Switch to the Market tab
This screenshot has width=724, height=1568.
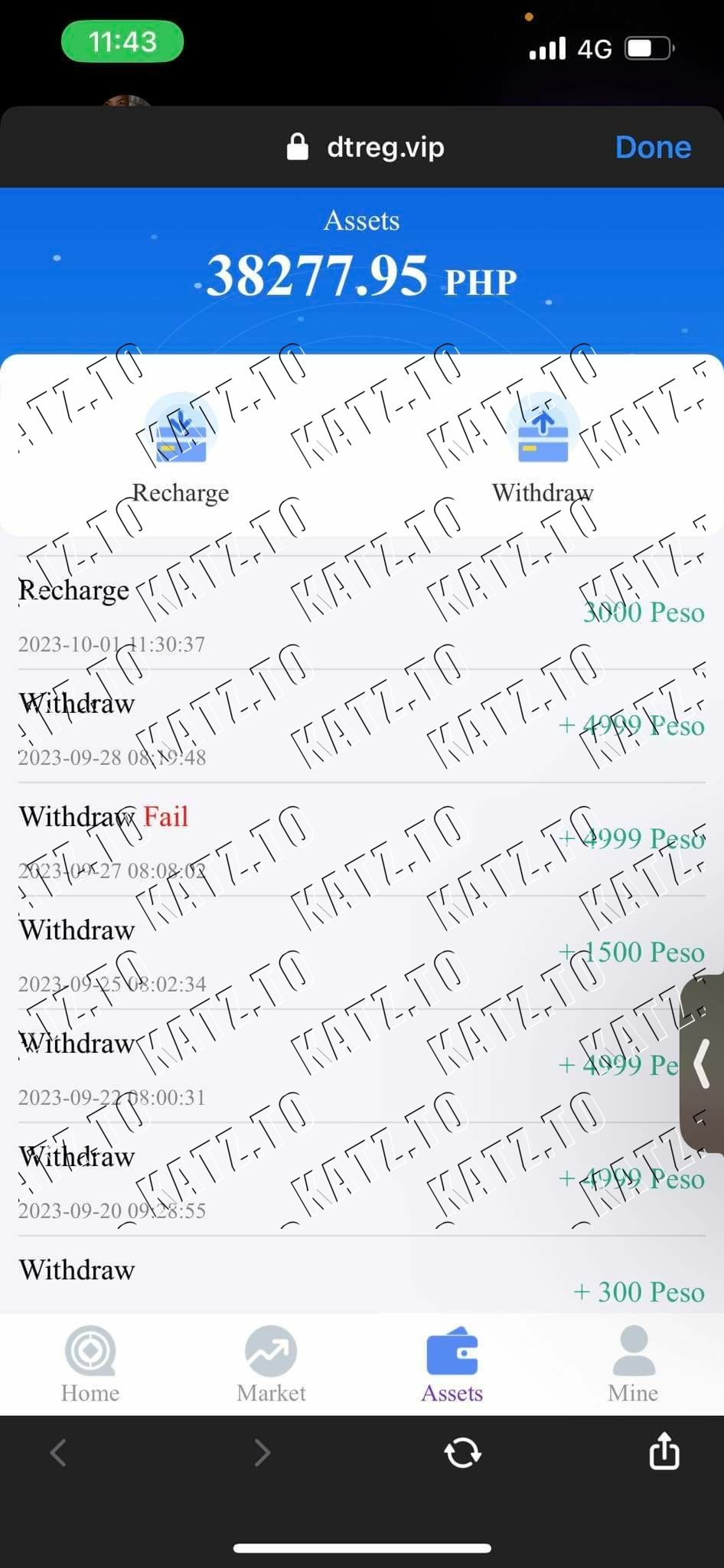[271, 1365]
